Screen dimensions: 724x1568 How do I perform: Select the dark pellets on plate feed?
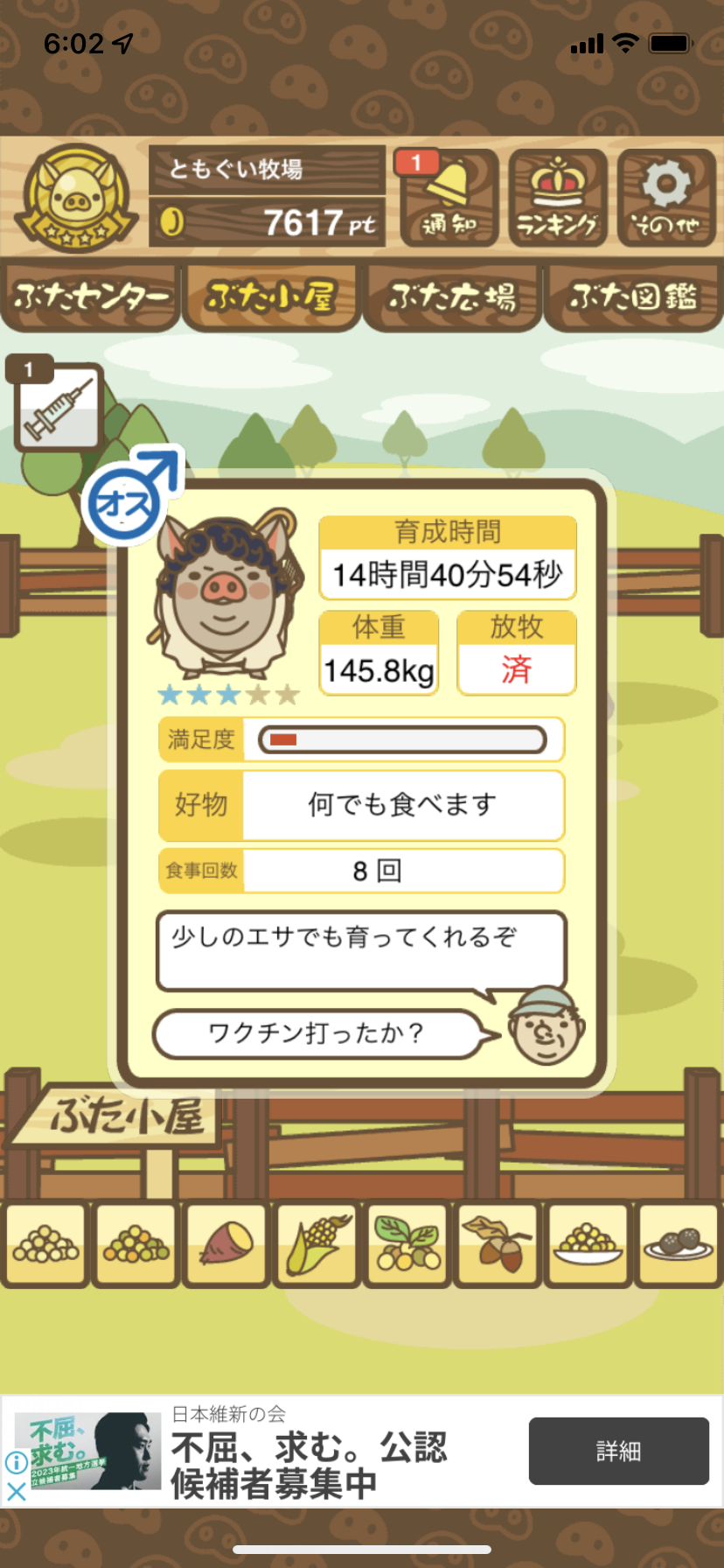coord(679,1244)
